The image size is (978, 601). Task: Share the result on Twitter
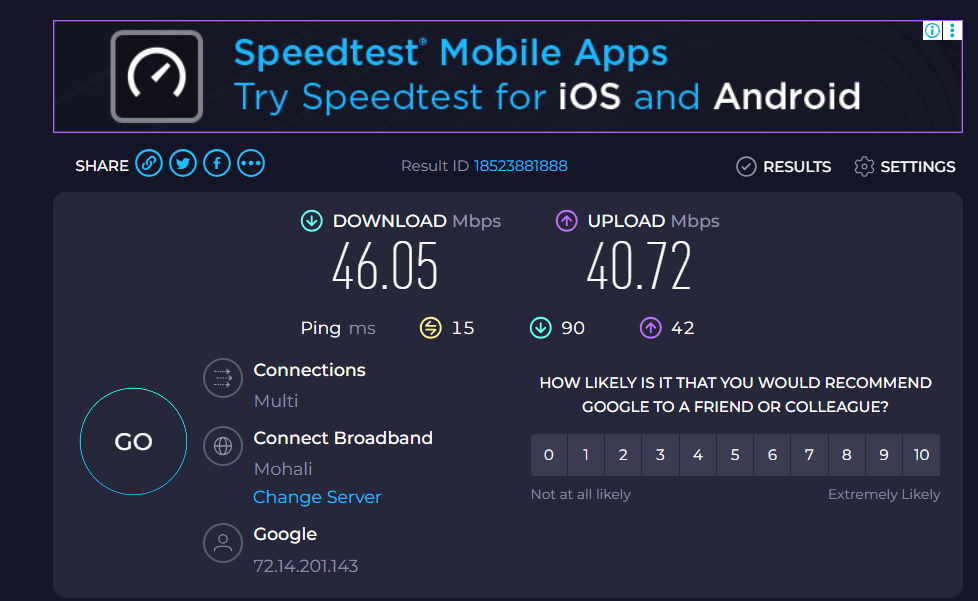coord(182,164)
